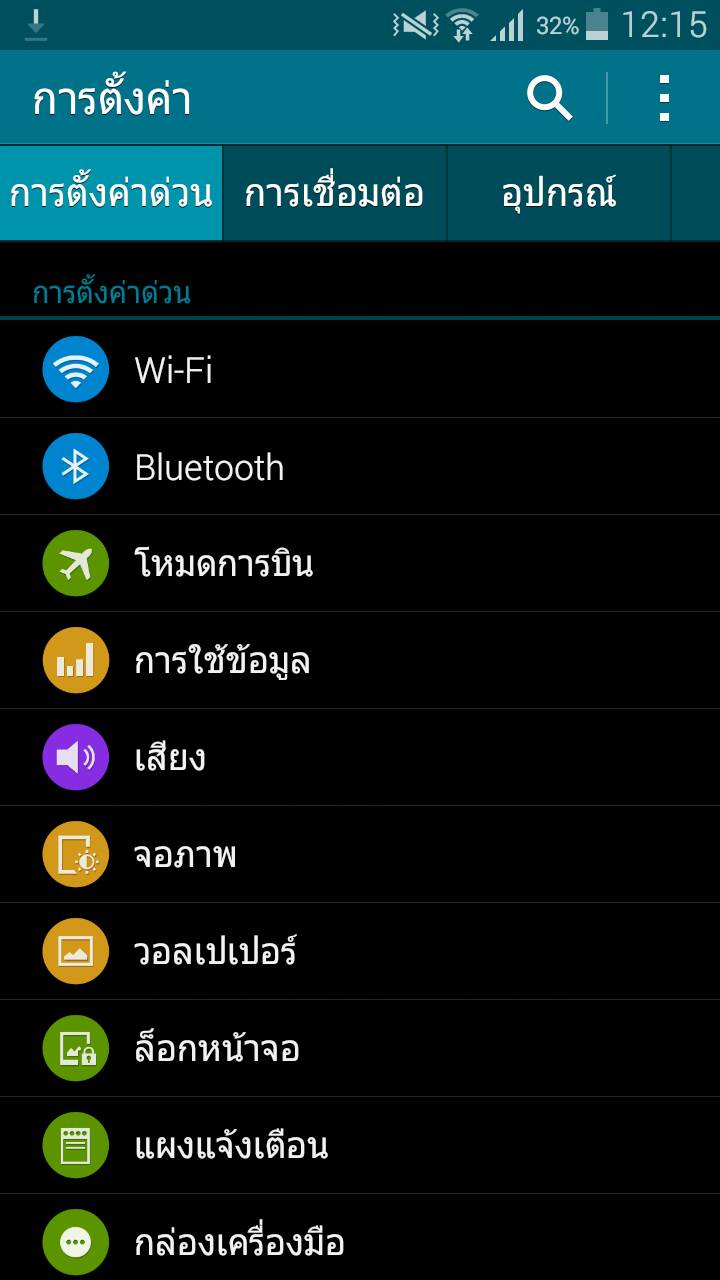Open โหมดการบิน settings
This screenshot has height=1280, width=720.
pyautogui.click(x=360, y=564)
